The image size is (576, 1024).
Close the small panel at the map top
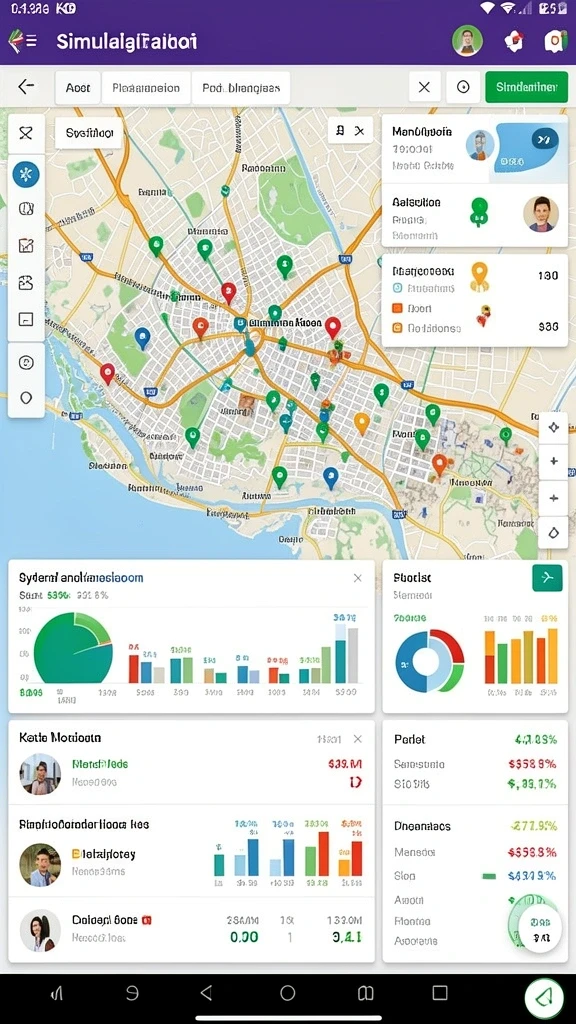click(x=359, y=131)
